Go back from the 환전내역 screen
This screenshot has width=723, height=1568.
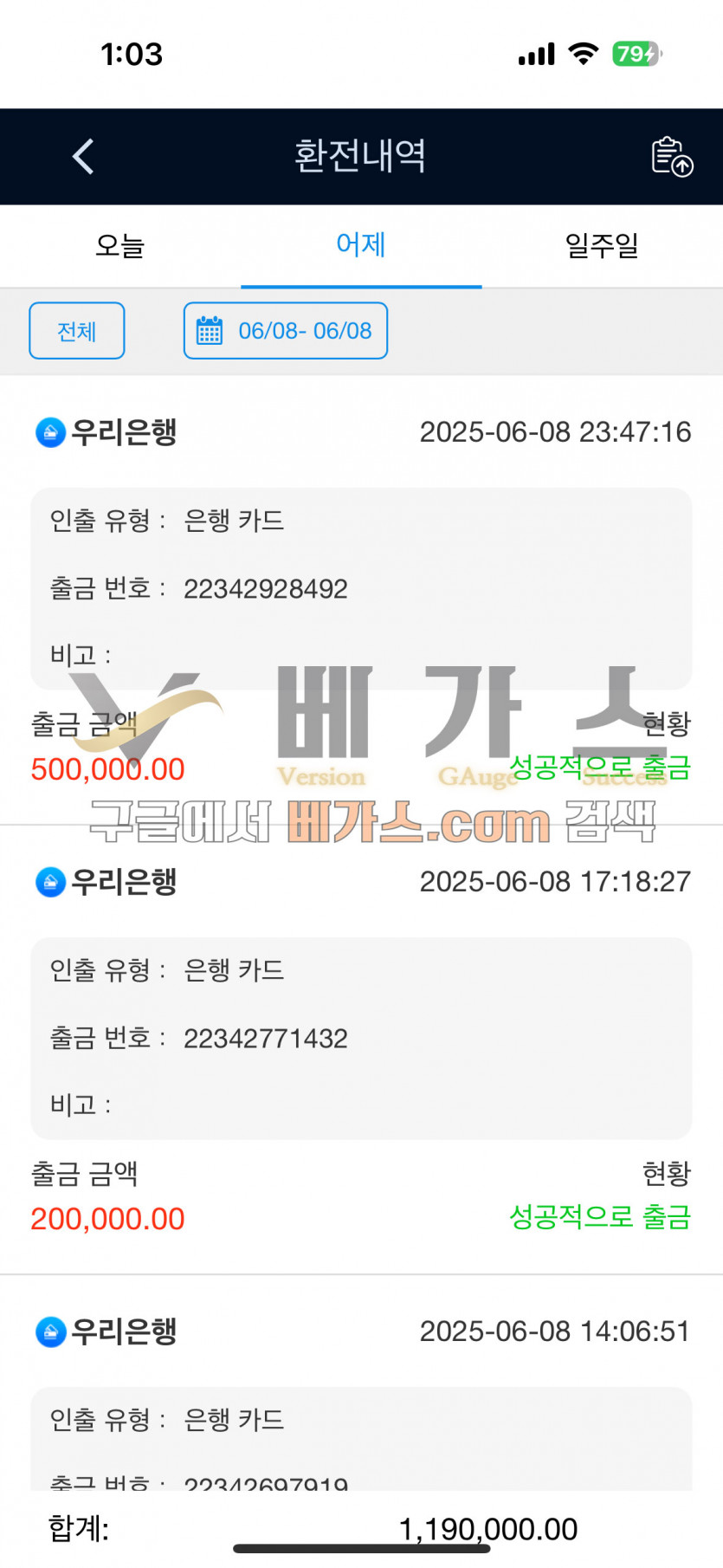[x=83, y=157]
